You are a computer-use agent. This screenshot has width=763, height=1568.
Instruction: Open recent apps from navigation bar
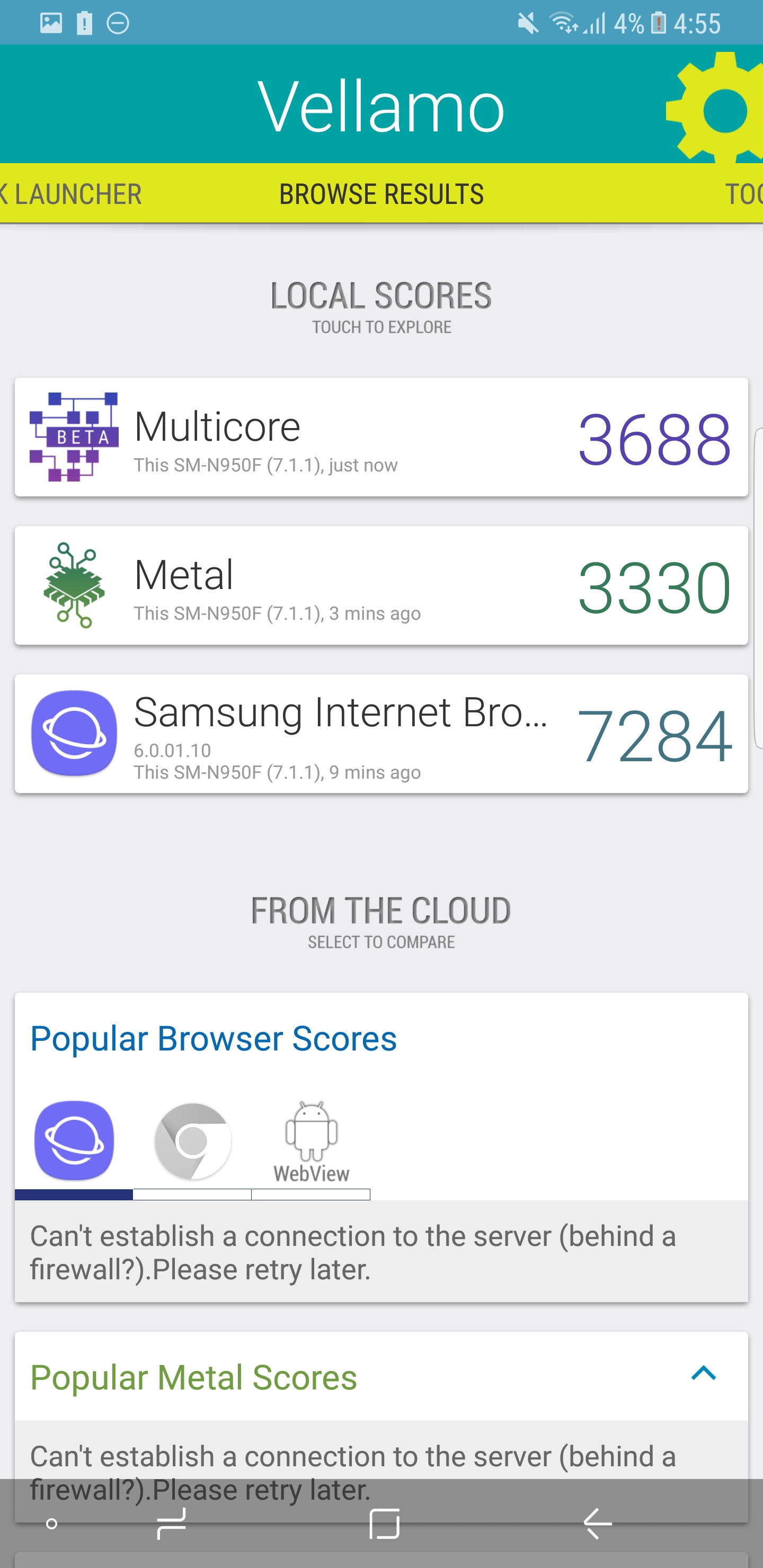pos(171,1524)
